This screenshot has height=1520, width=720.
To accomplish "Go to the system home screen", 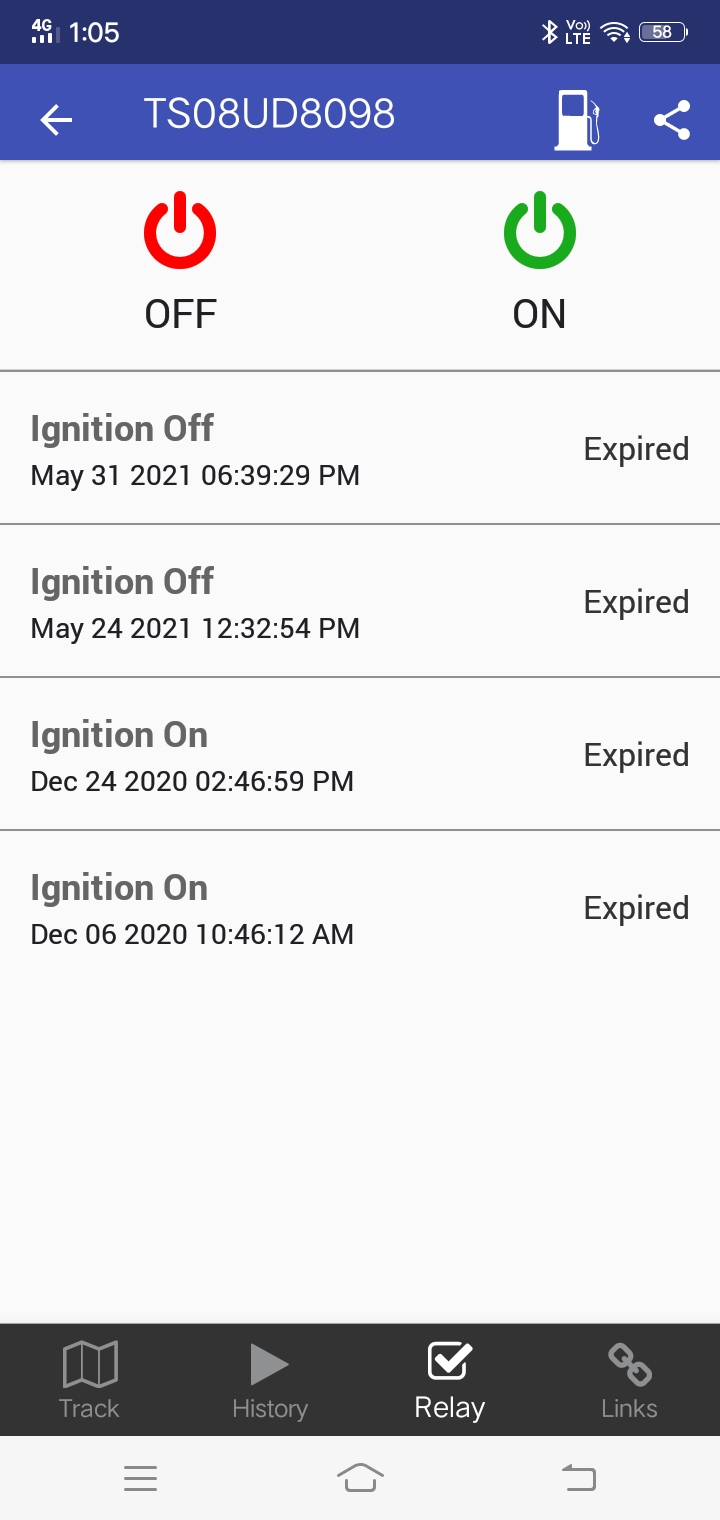I will (360, 1478).
